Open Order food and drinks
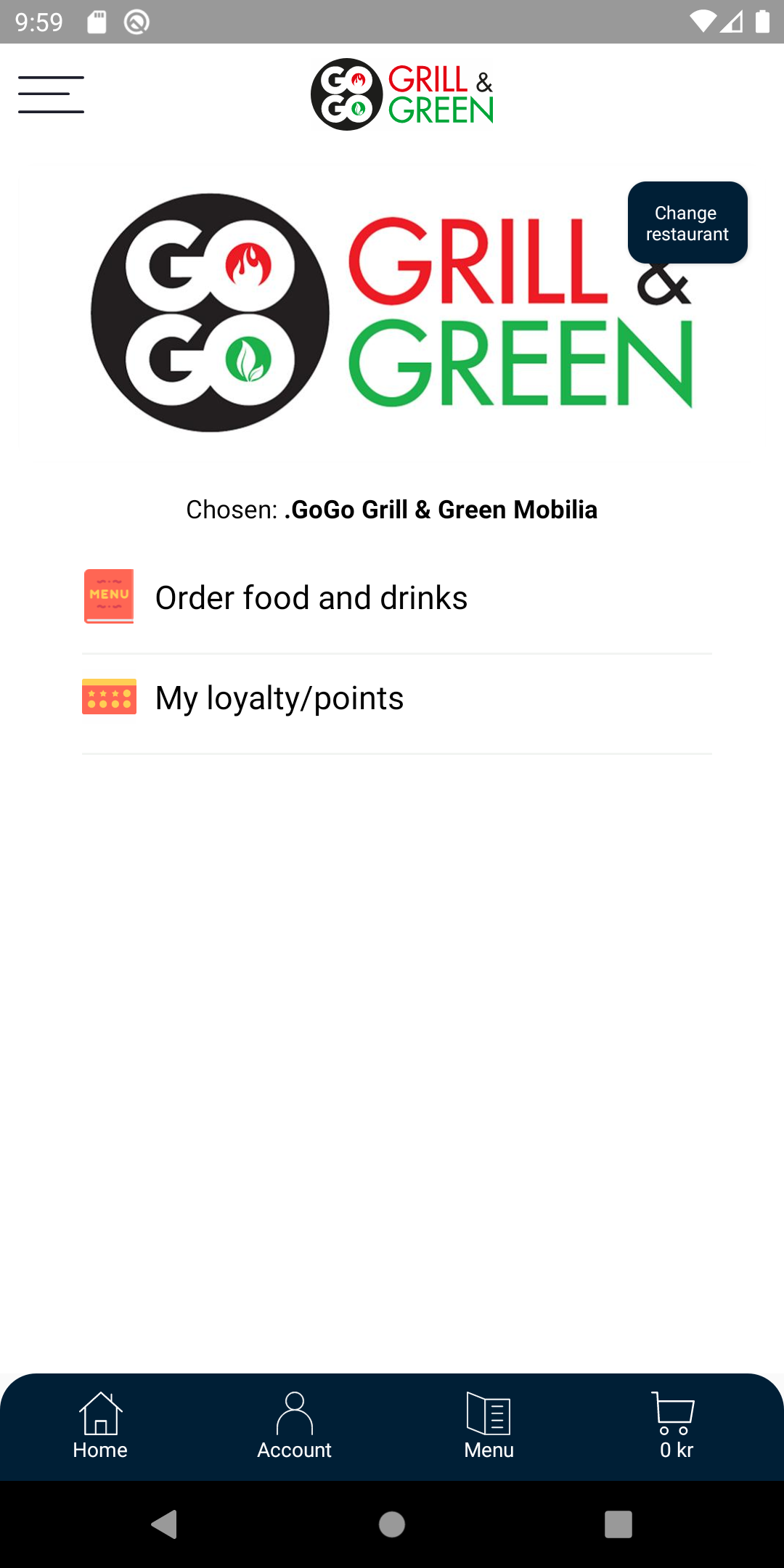784x1568 pixels. click(x=311, y=598)
